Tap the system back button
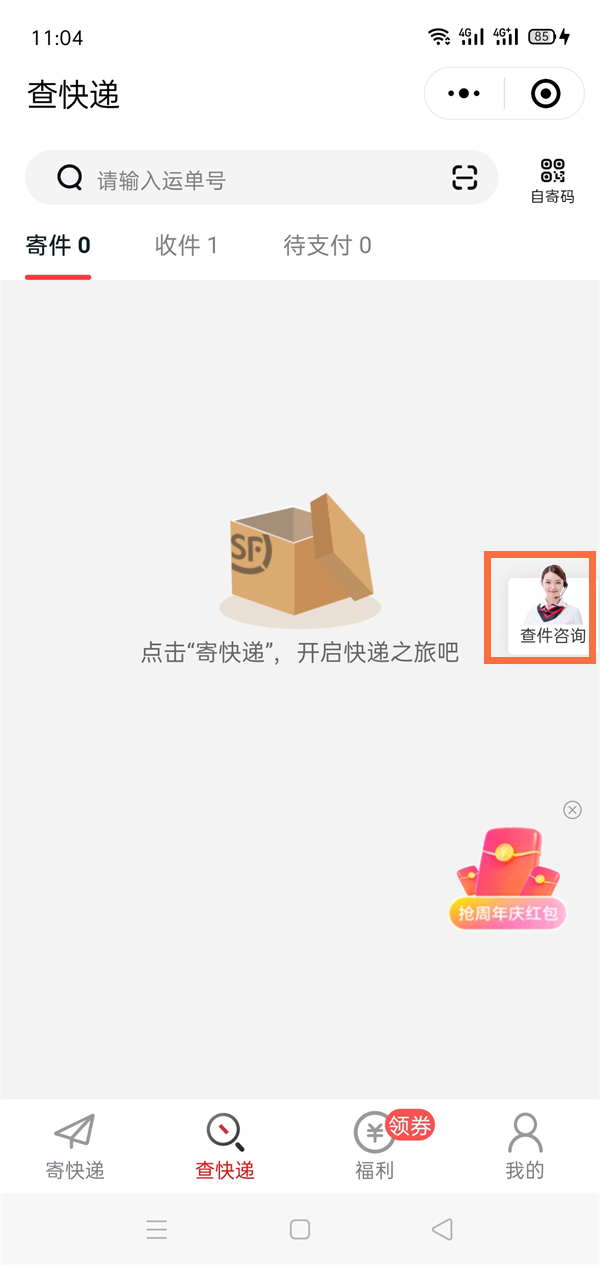The width and height of the screenshot is (600, 1266). tap(442, 1229)
